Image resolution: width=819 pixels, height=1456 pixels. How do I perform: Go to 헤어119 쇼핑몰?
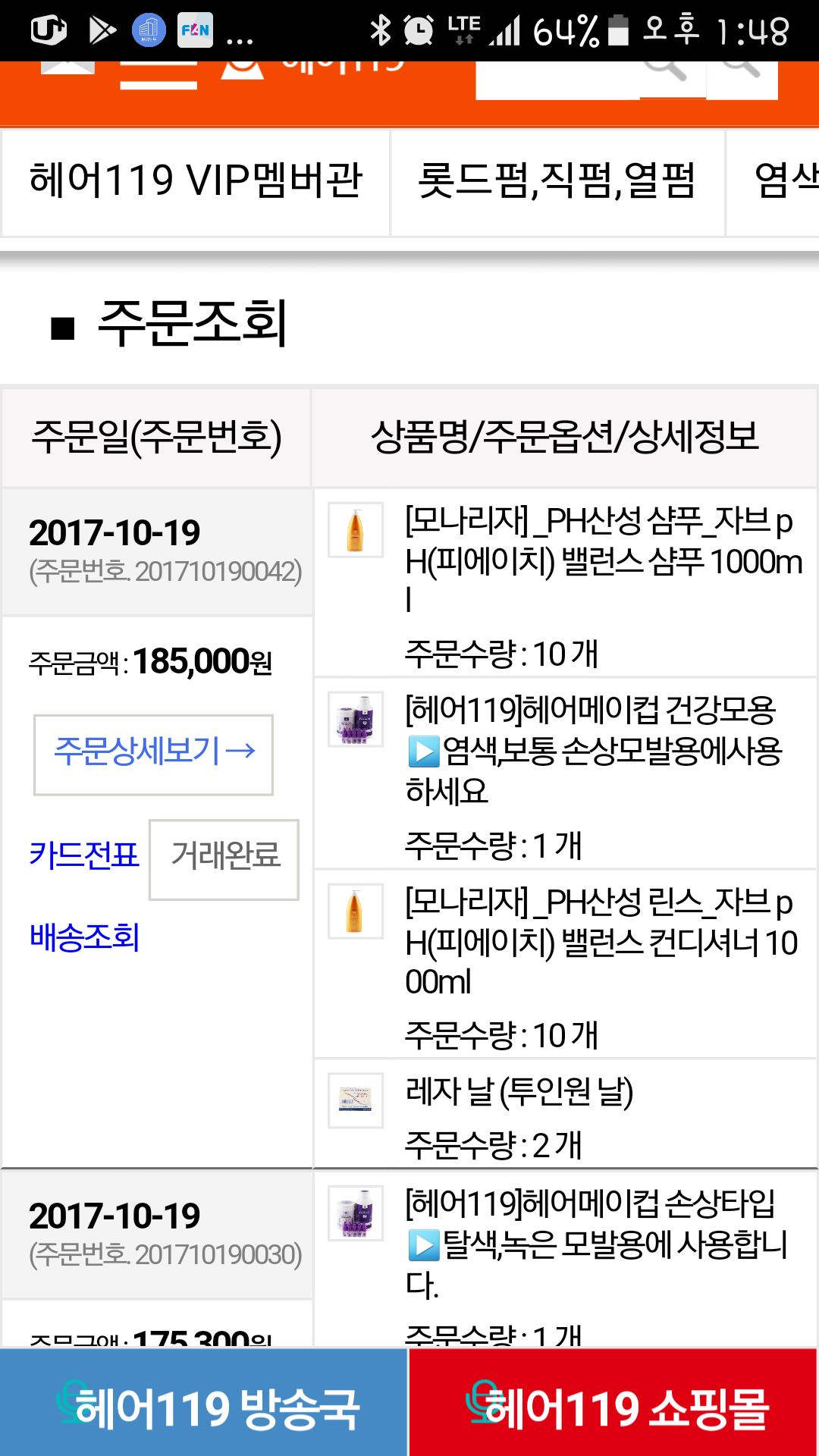tap(614, 1402)
